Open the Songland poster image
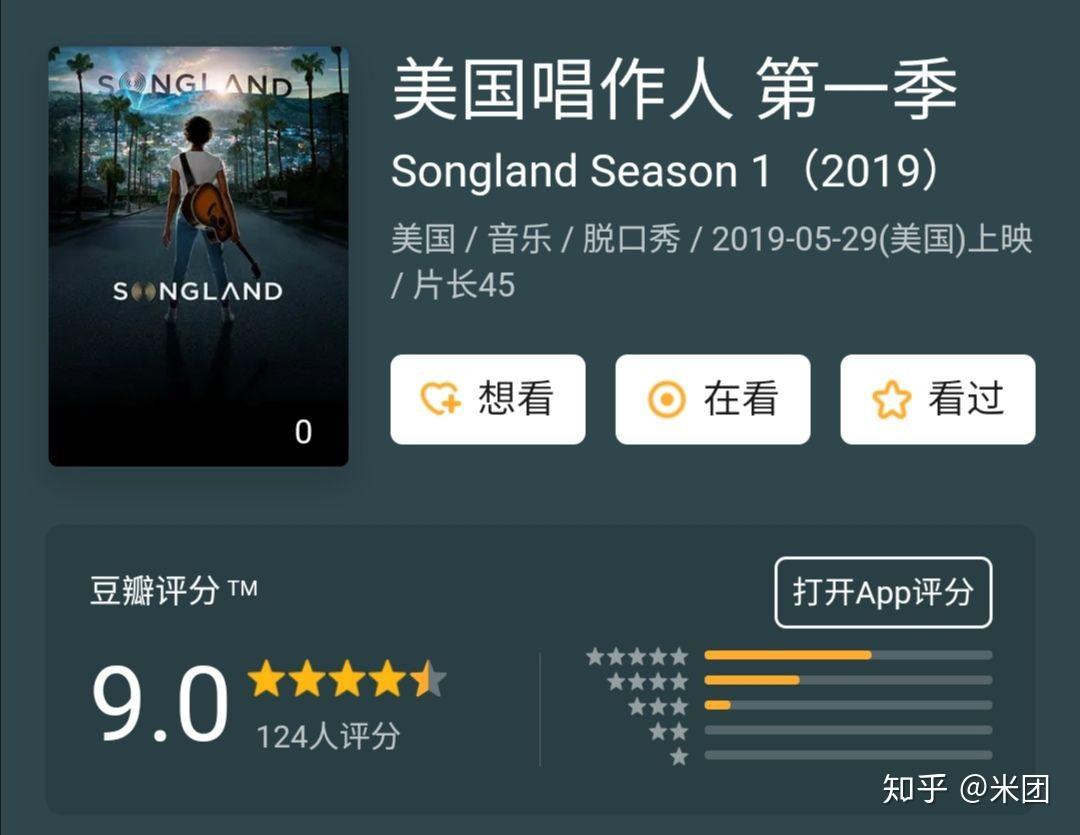 [x=198, y=256]
